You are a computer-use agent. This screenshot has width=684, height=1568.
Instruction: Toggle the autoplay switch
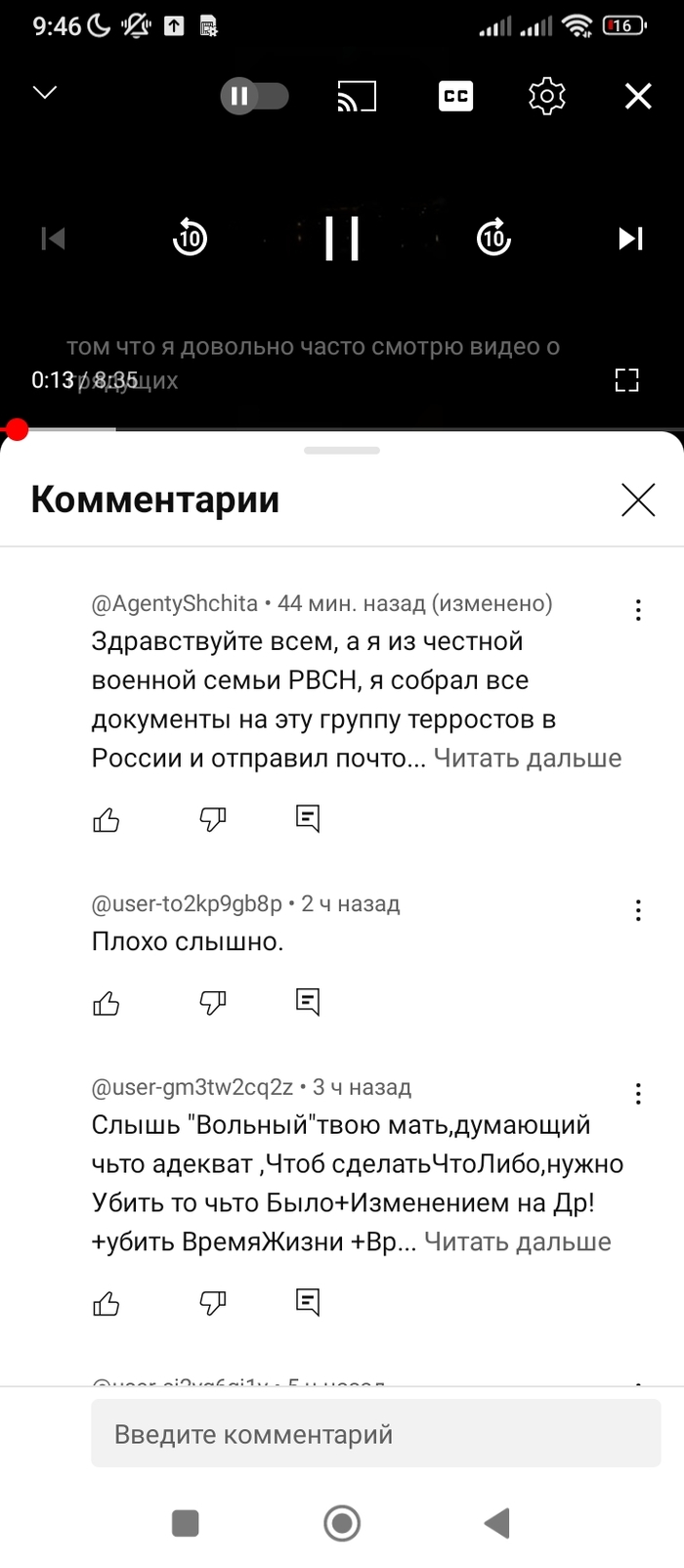coord(254,96)
